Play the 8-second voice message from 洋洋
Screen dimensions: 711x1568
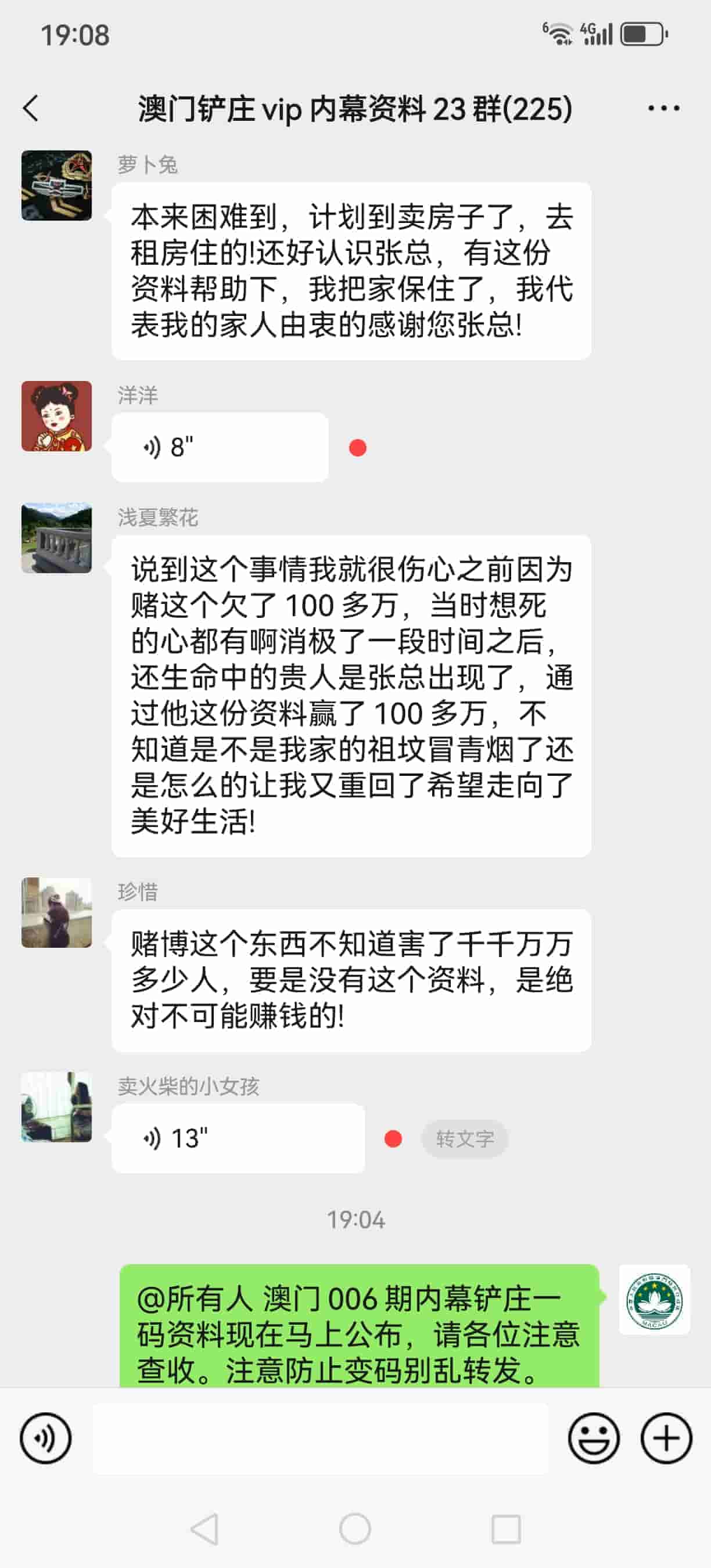coord(219,445)
